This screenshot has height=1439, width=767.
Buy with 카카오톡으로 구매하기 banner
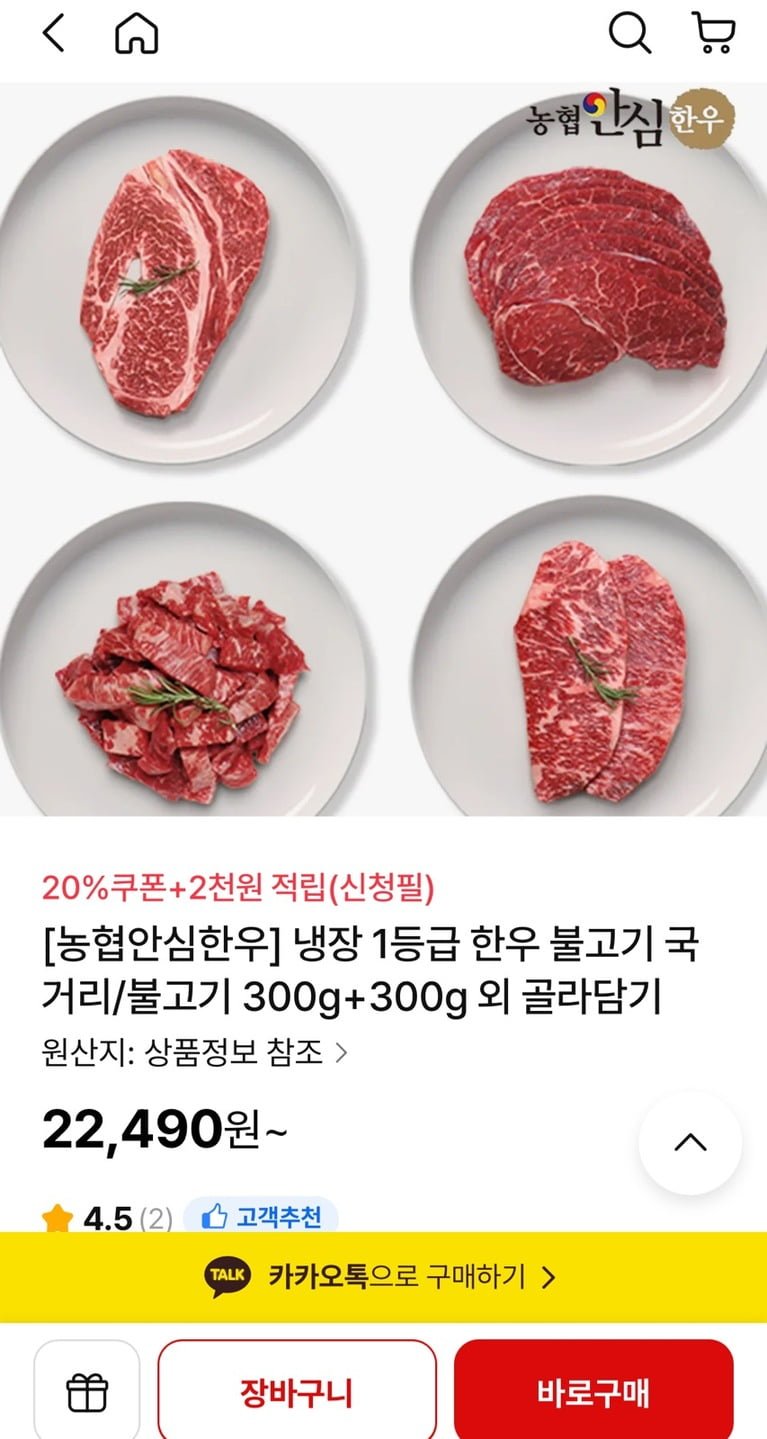click(x=383, y=1277)
